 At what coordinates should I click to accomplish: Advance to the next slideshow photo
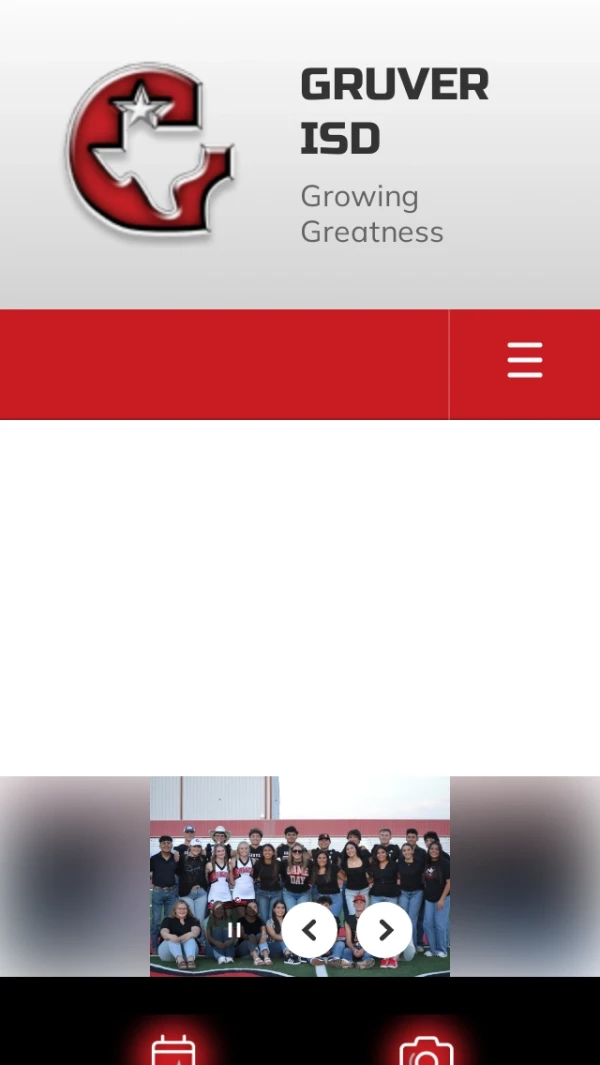[385, 930]
